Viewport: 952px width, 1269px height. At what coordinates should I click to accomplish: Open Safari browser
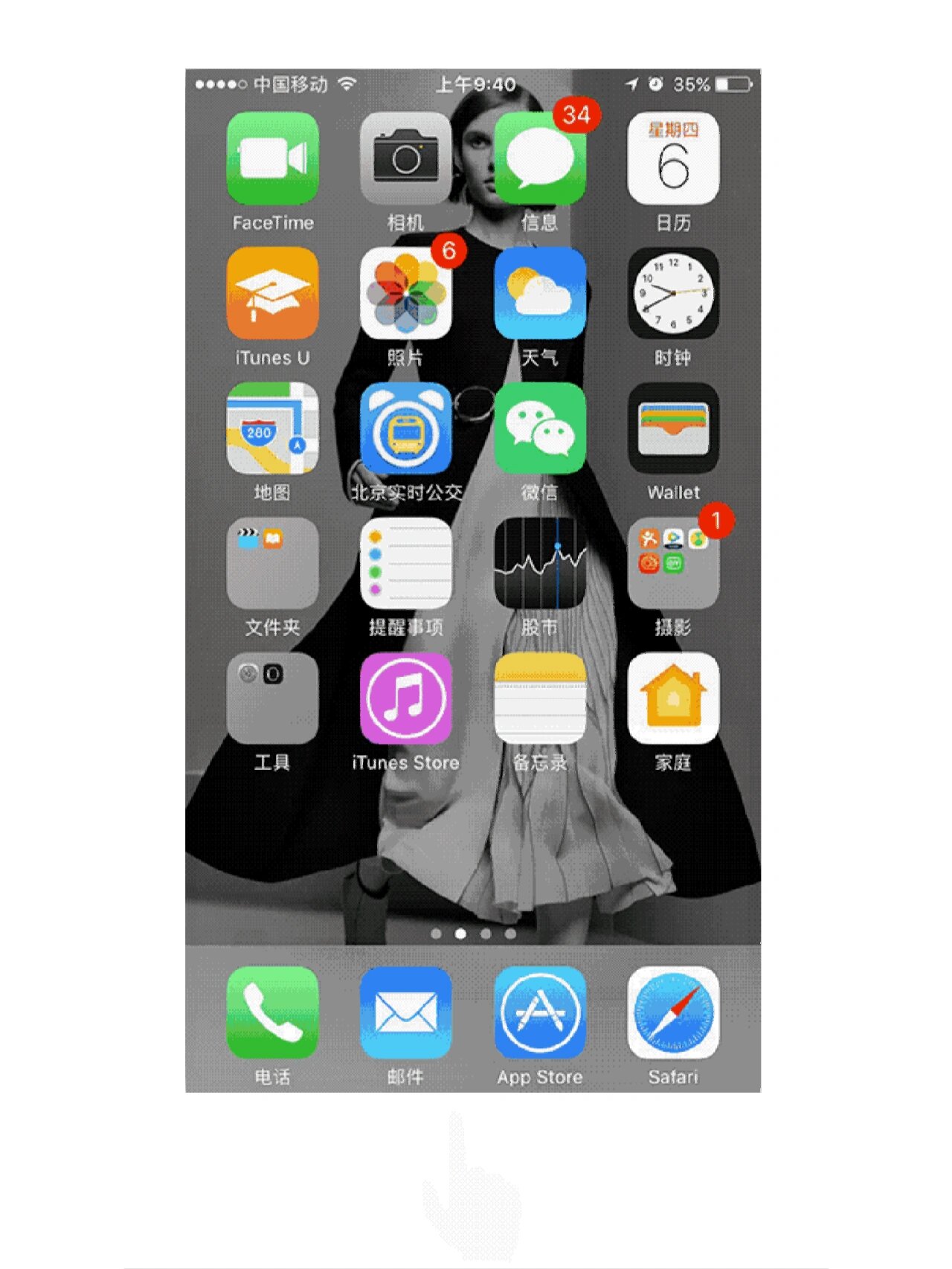673,1012
